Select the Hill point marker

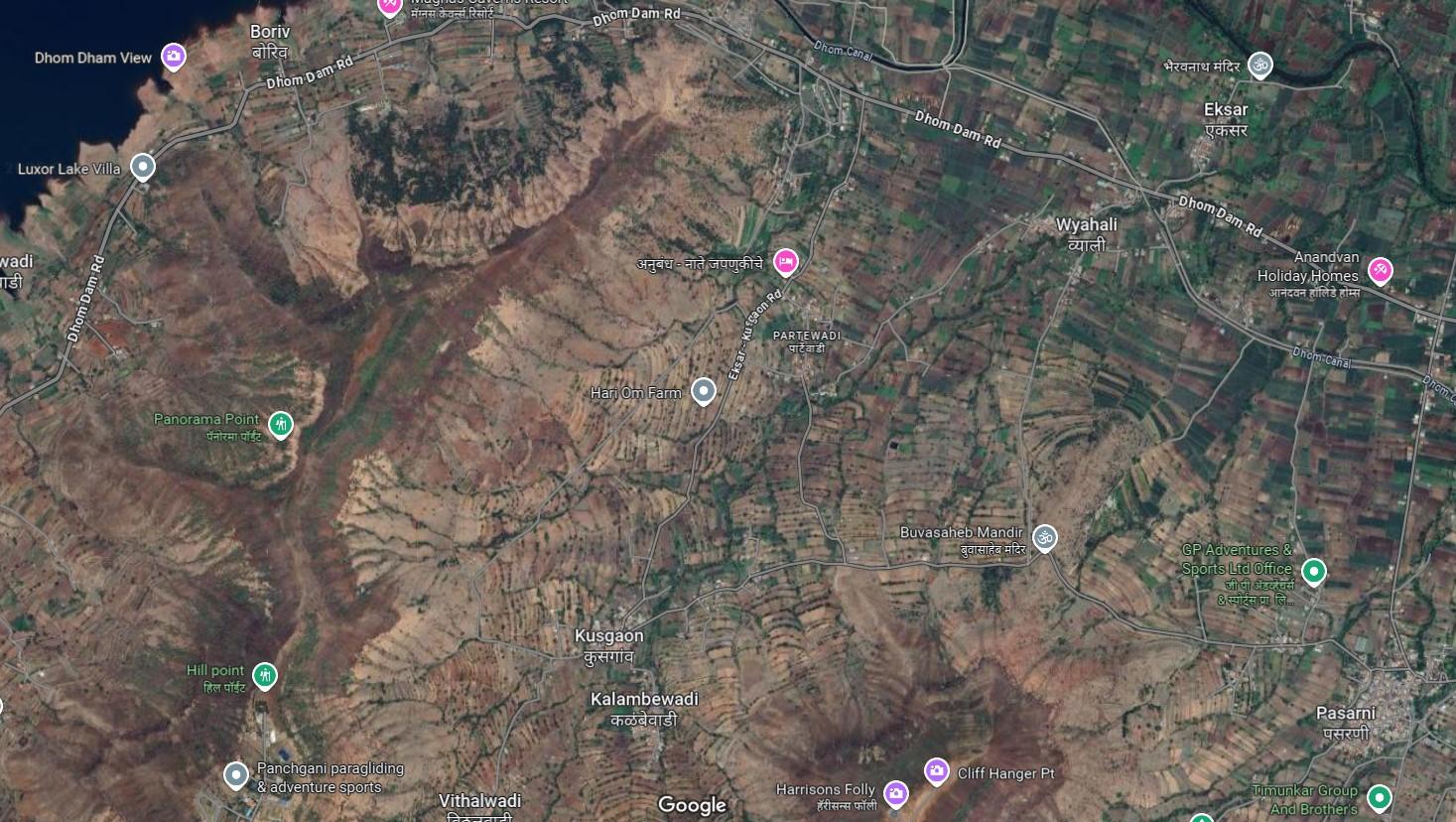click(x=264, y=676)
